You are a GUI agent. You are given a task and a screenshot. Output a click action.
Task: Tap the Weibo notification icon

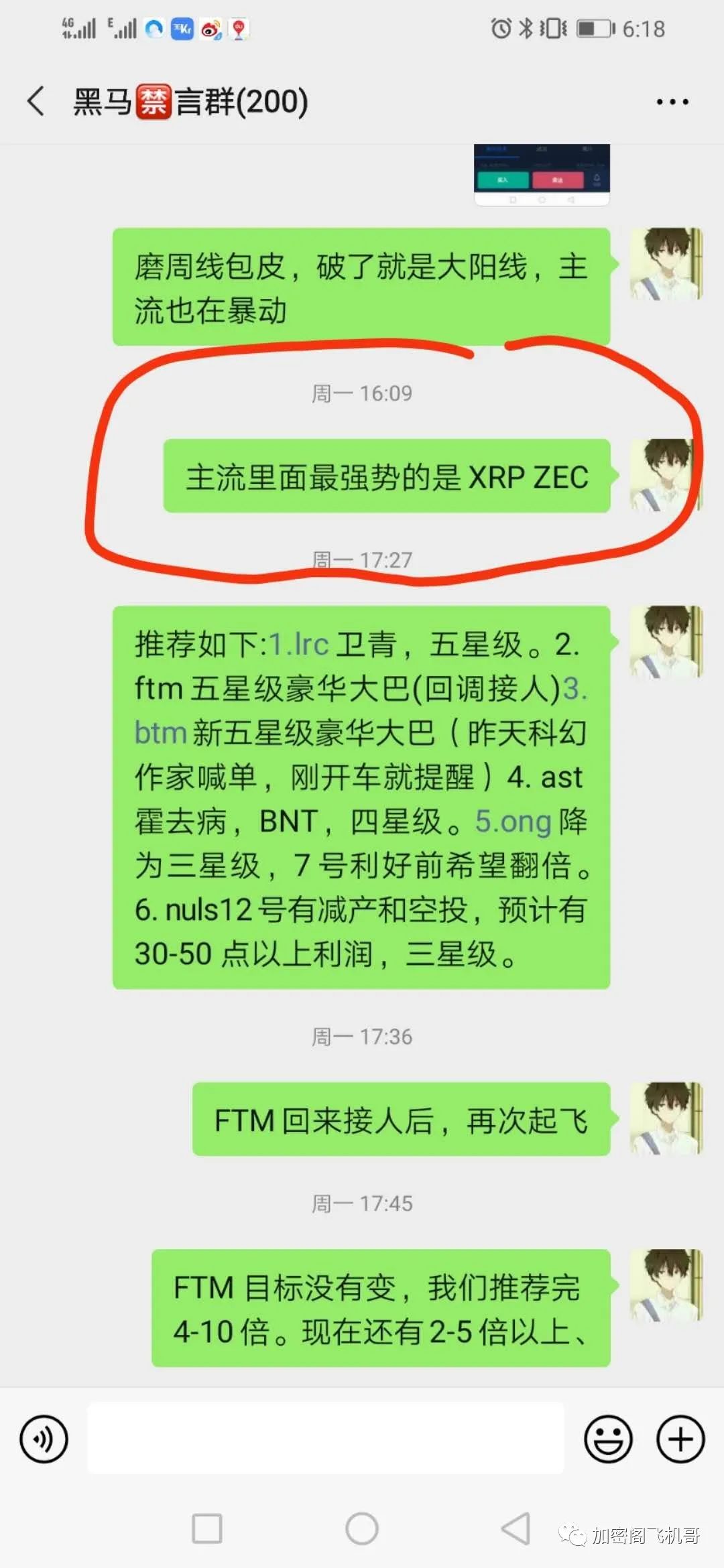[210, 28]
